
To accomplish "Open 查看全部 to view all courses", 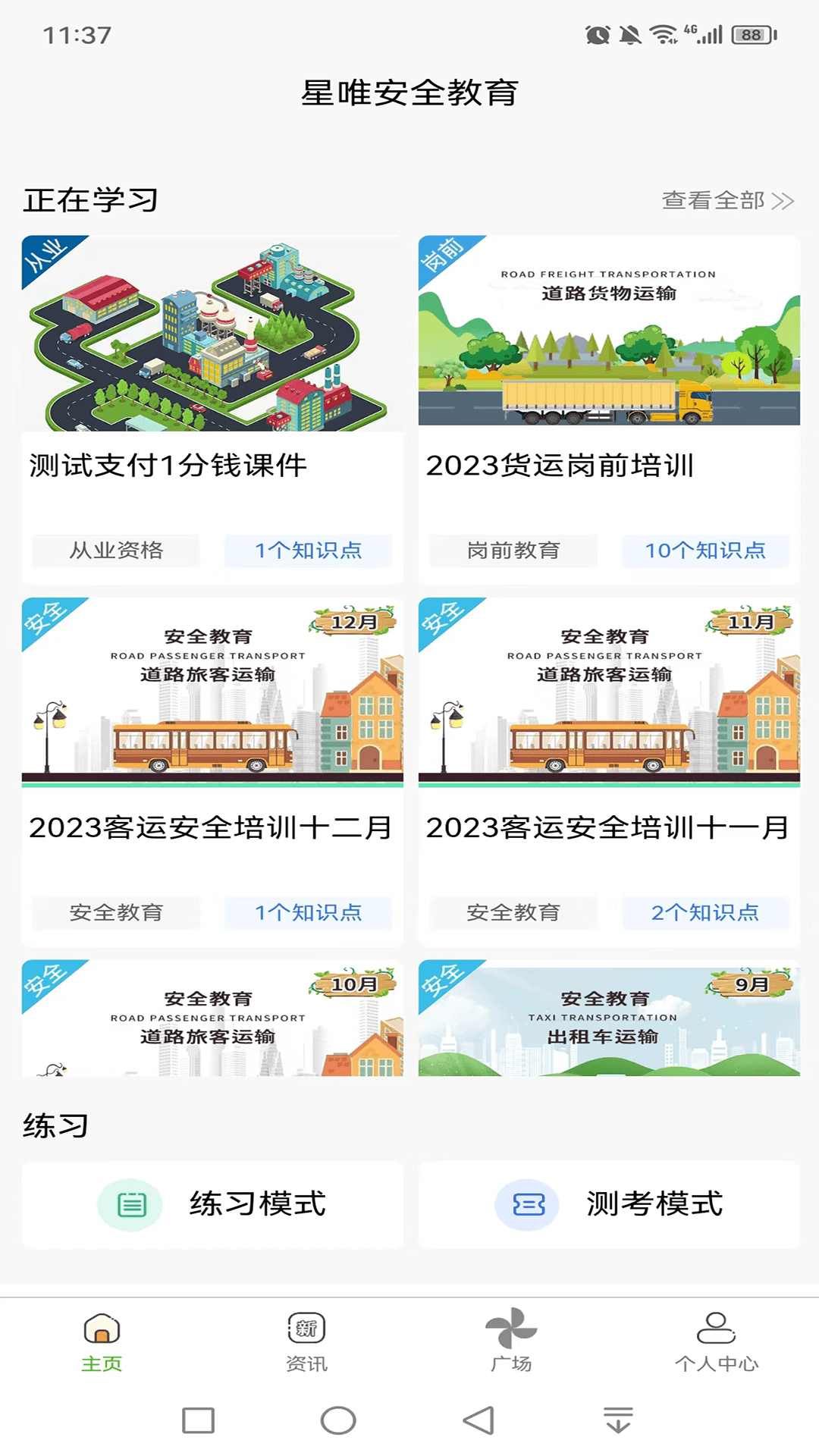I will 726,200.
